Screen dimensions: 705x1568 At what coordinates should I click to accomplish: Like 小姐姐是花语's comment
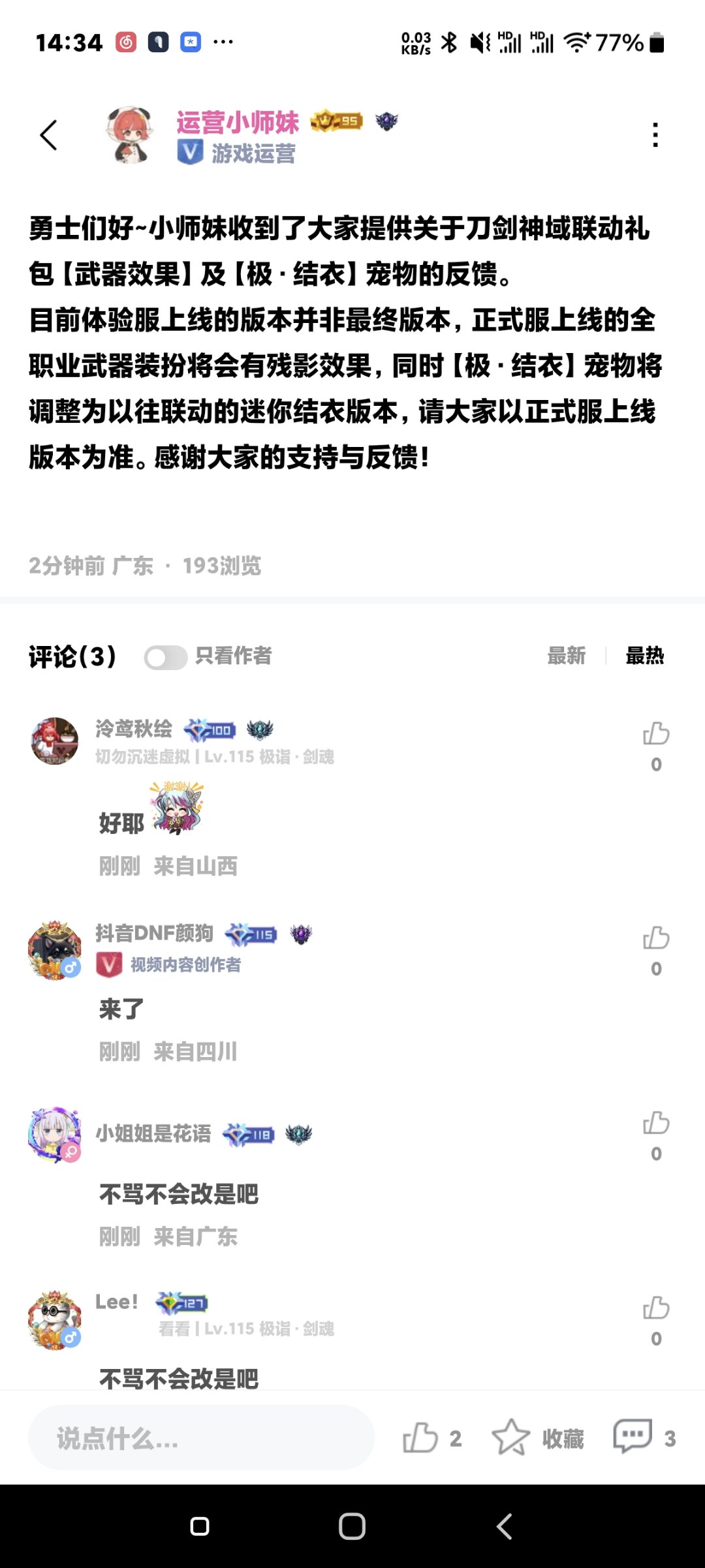(x=656, y=1123)
